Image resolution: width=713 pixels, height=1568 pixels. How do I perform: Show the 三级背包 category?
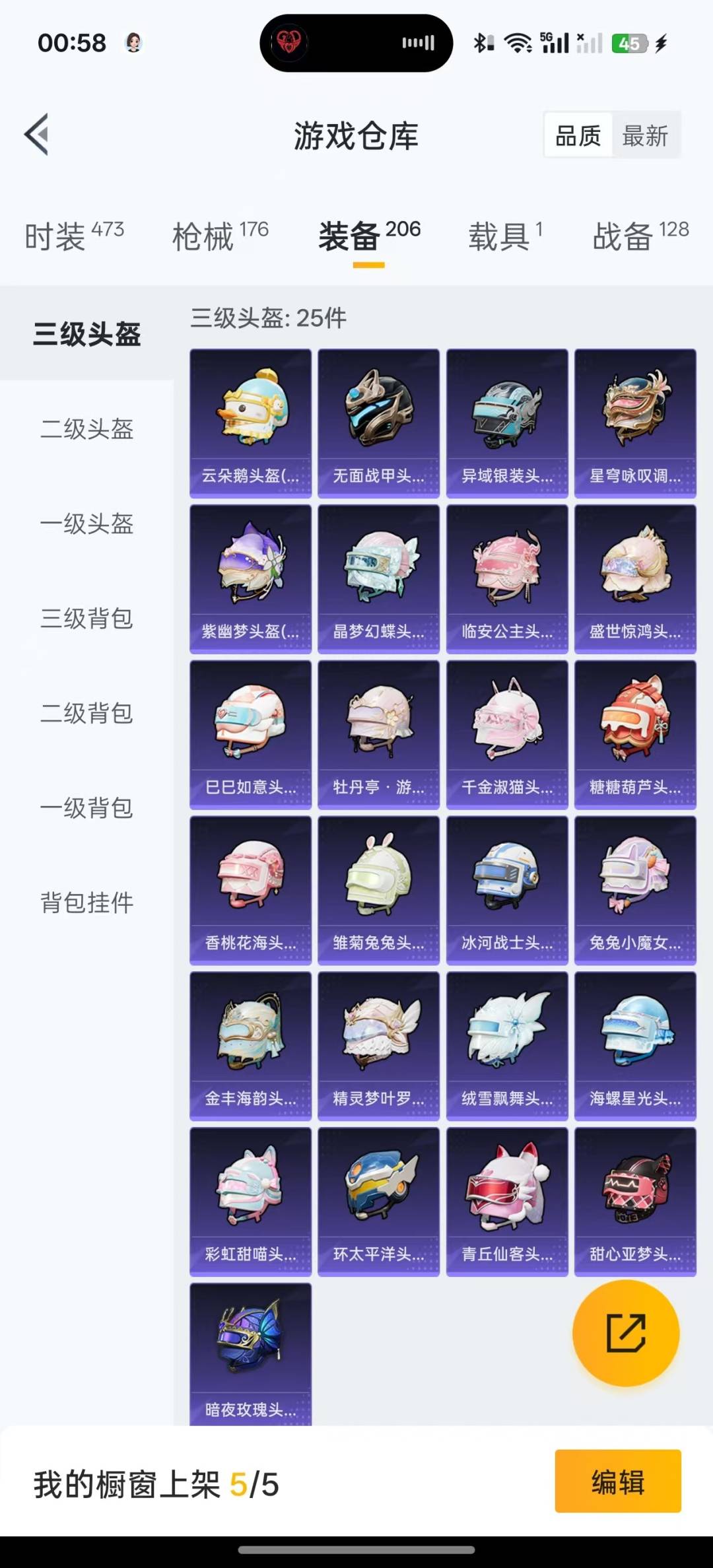86,619
